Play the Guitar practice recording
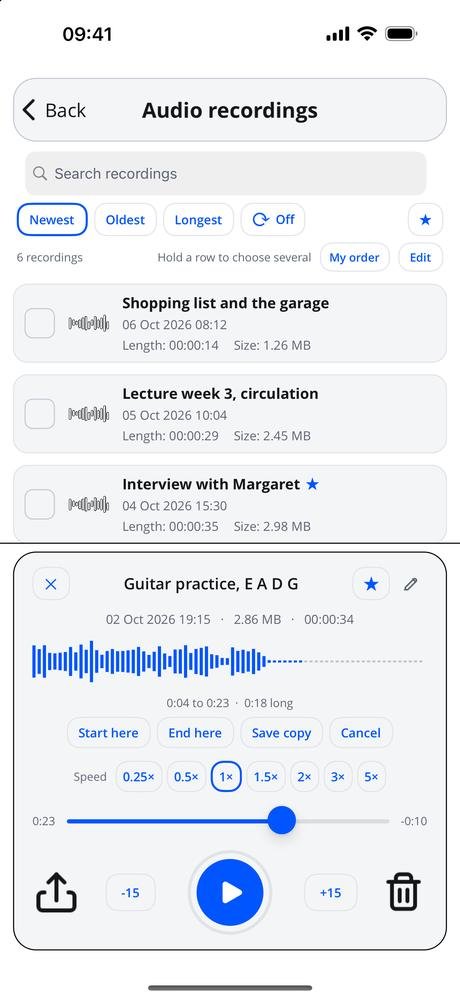The image size is (460, 999). pos(230,893)
